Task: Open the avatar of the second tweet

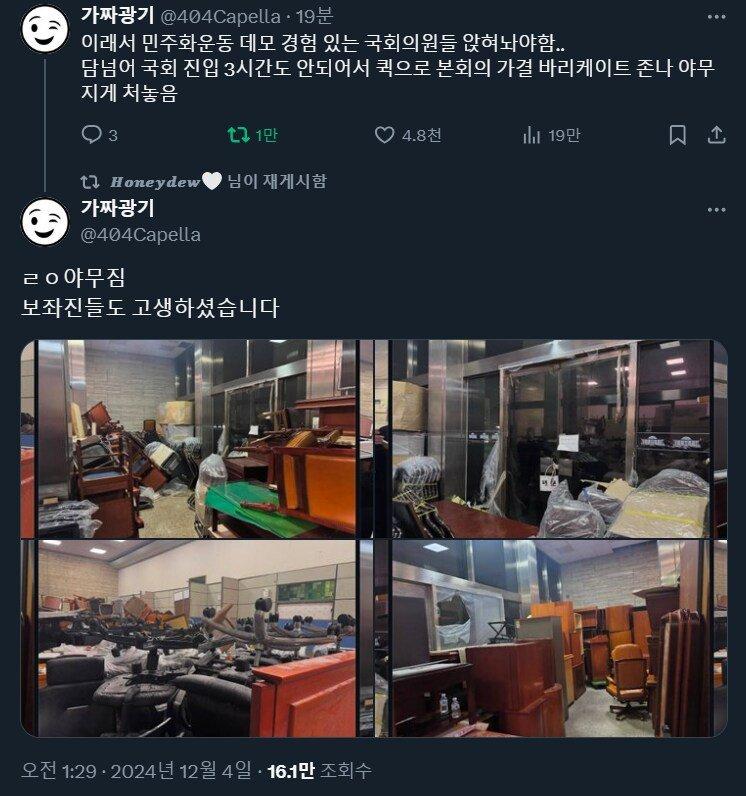Action: point(45,222)
